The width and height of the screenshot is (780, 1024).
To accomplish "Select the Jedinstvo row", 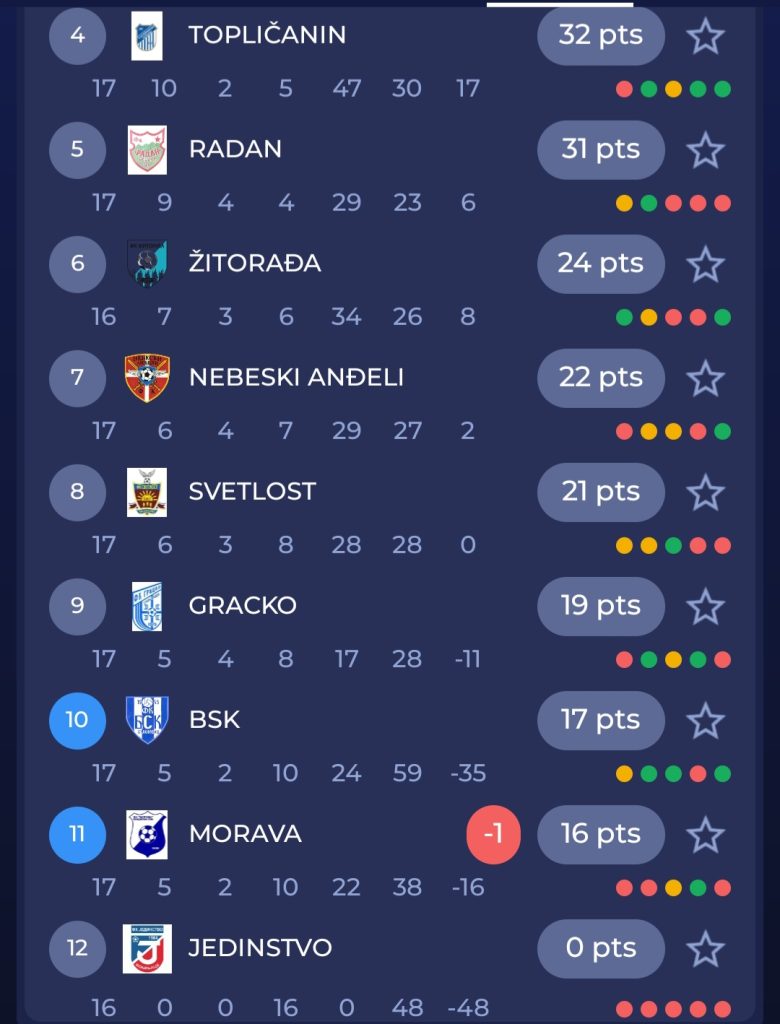I will pyautogui.click(x=260, y=947).
